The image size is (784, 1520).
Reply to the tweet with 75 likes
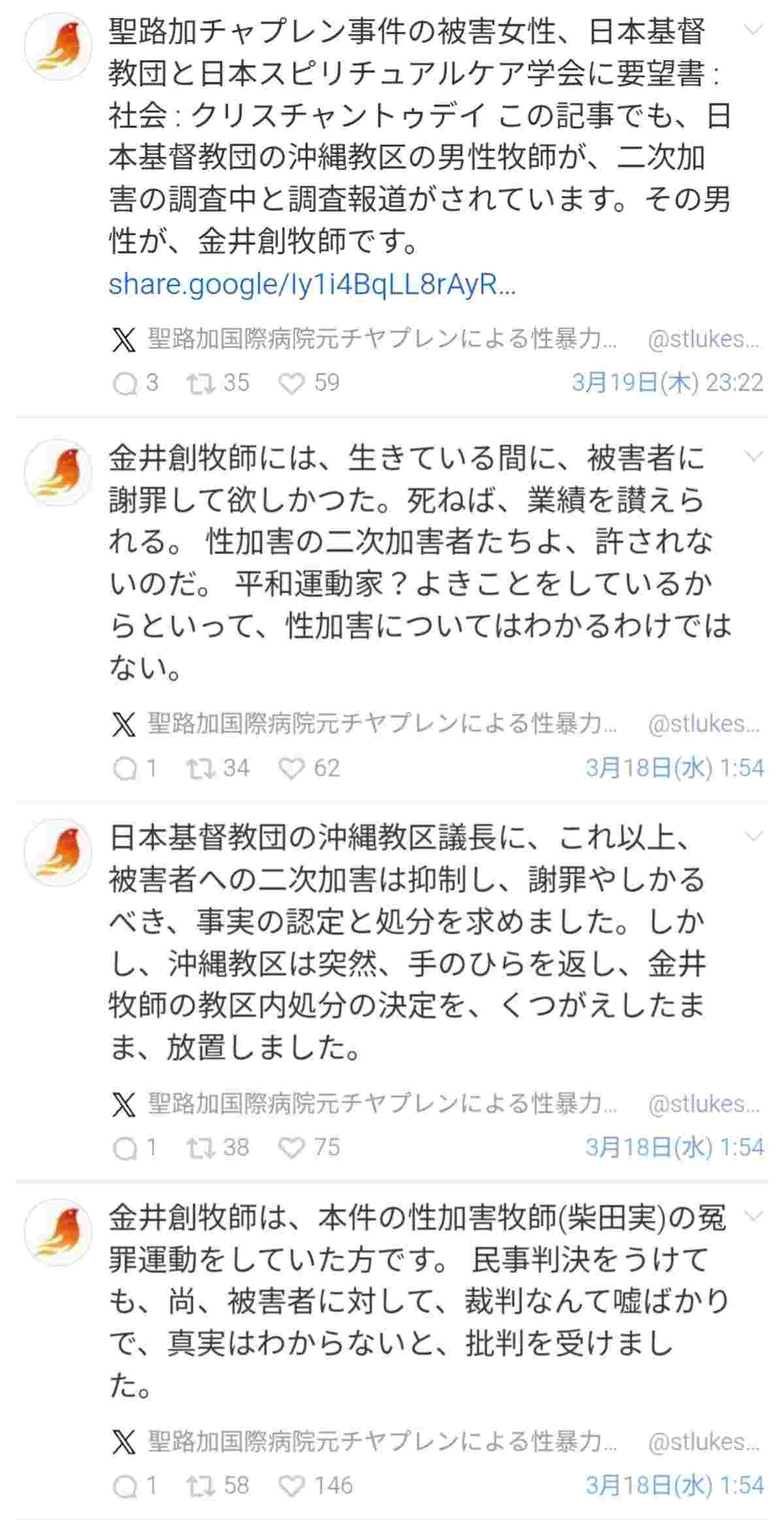pos(124,1148)
